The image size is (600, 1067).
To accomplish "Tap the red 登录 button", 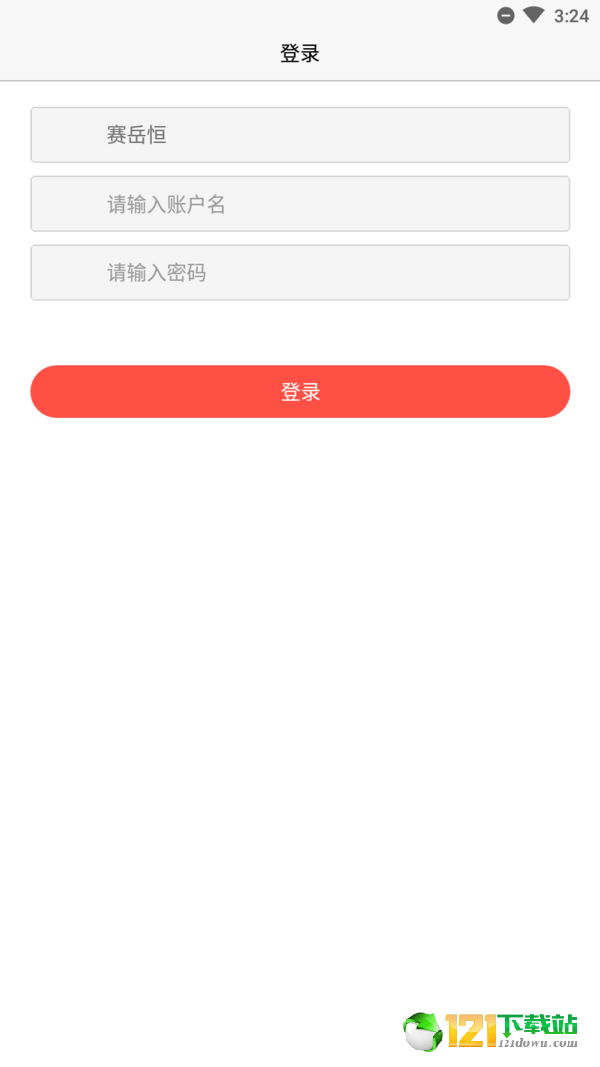I will tap(300, 391).
